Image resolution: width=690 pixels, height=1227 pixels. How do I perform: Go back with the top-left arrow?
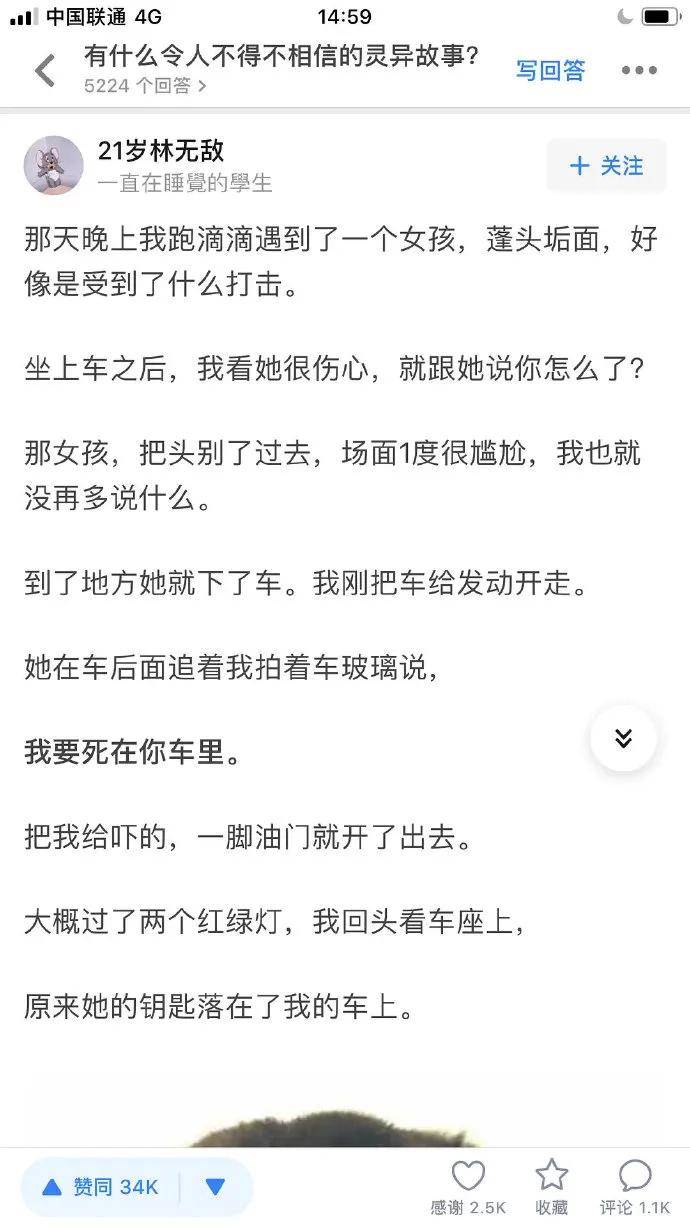point(45,71)
